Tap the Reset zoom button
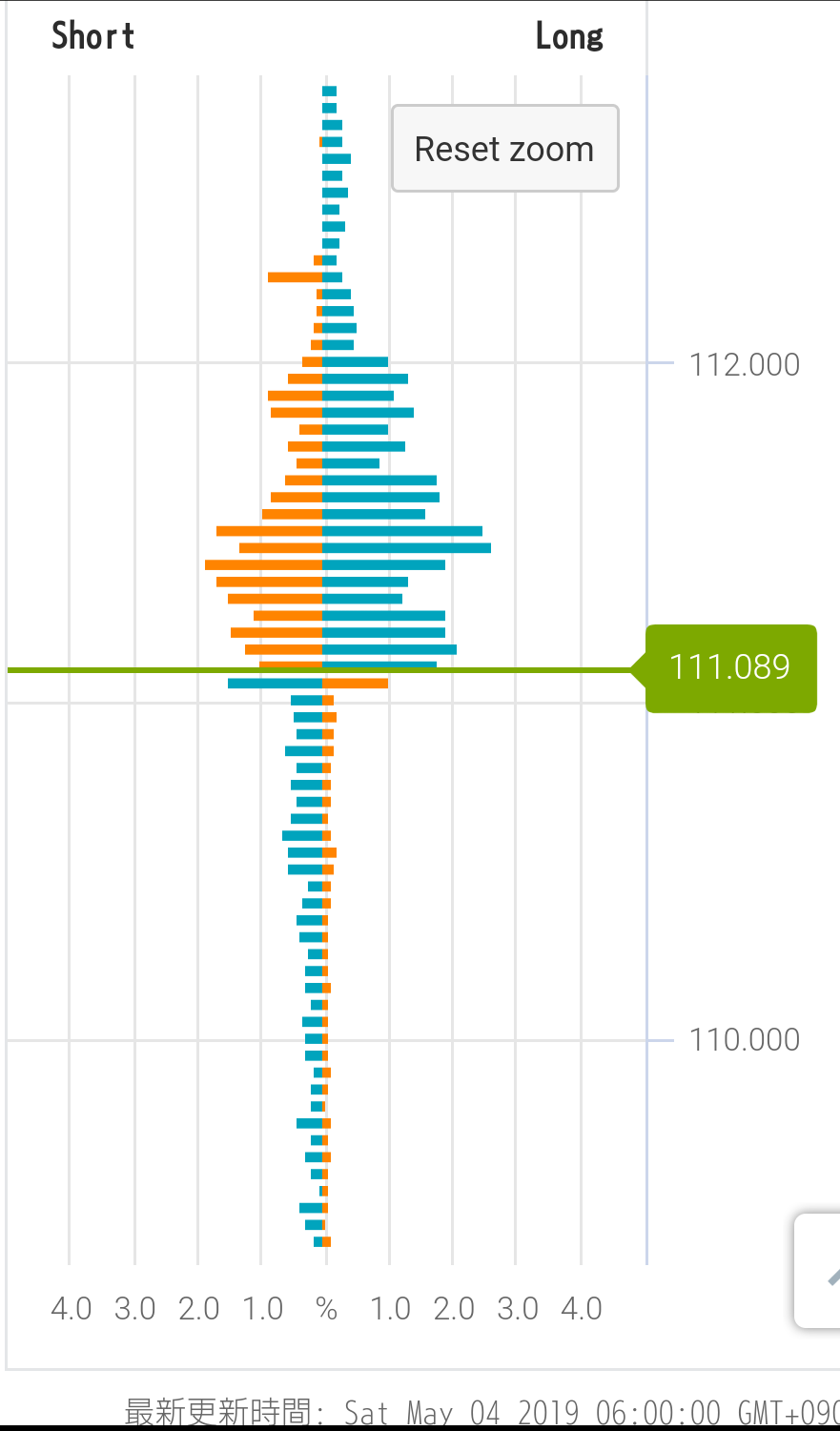This screenshot has height=1431, width=840. 505,149
